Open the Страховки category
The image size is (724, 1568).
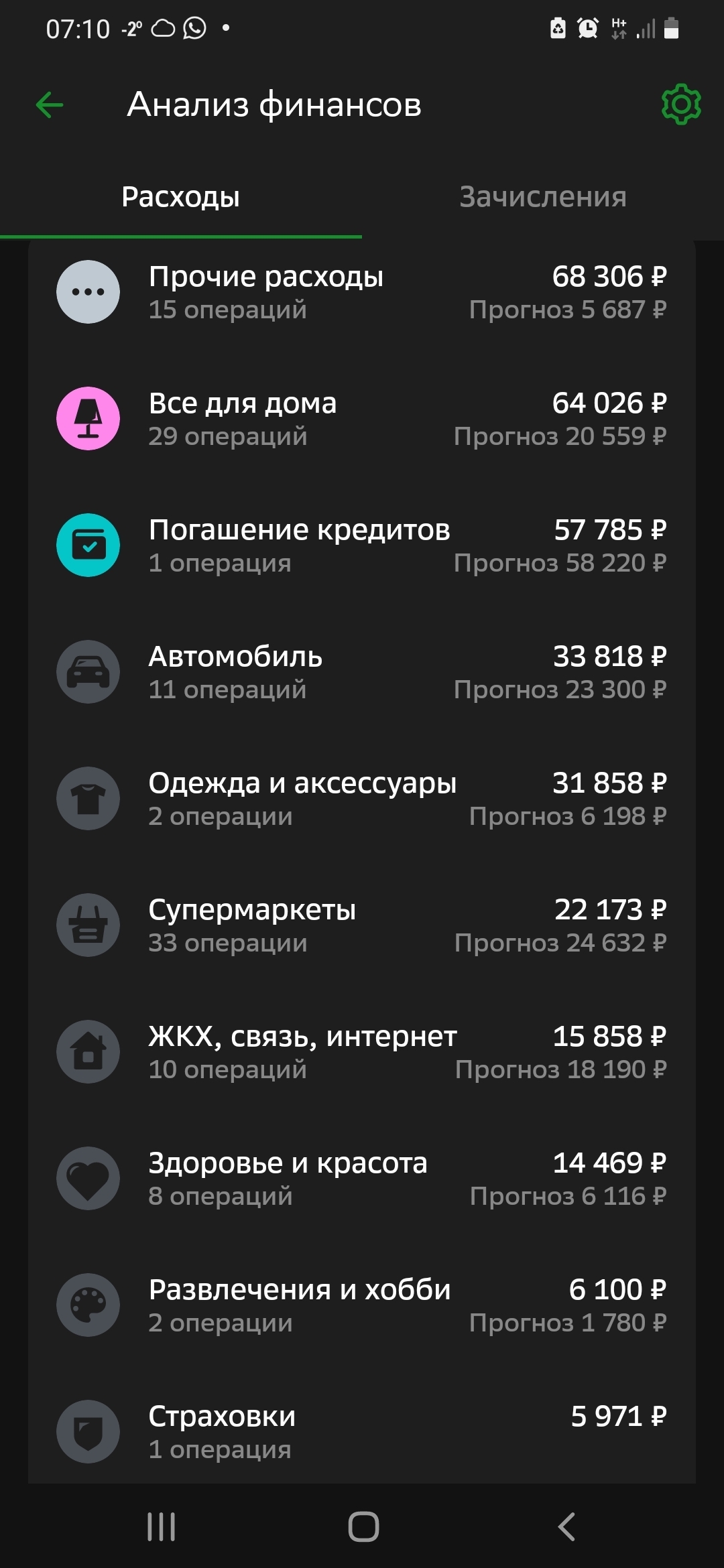coord(362,1432)
